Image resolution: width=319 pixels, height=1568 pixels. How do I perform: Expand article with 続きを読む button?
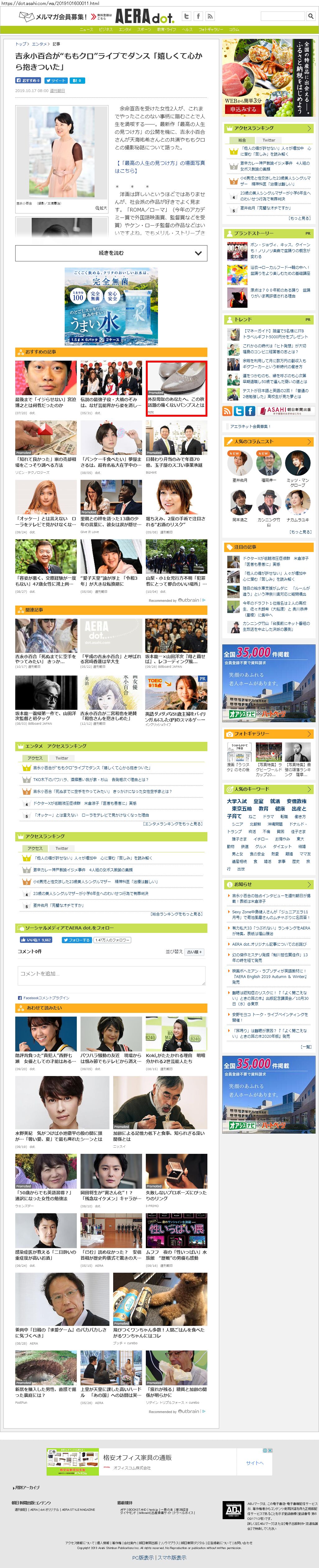[x=111, y=253]
